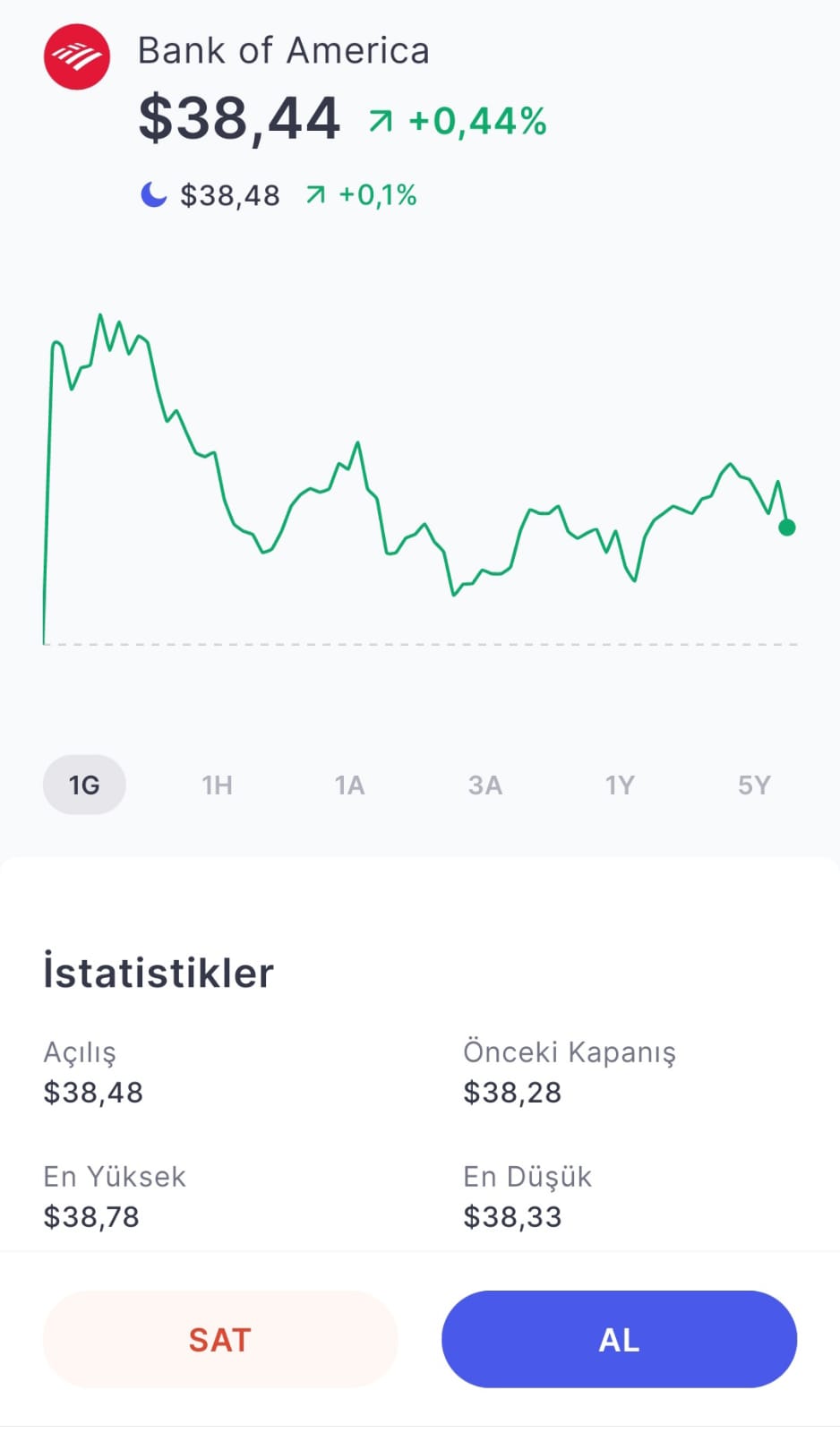
Task: Click the green trend arrow beside +0,44%
Action: point(380,119)
